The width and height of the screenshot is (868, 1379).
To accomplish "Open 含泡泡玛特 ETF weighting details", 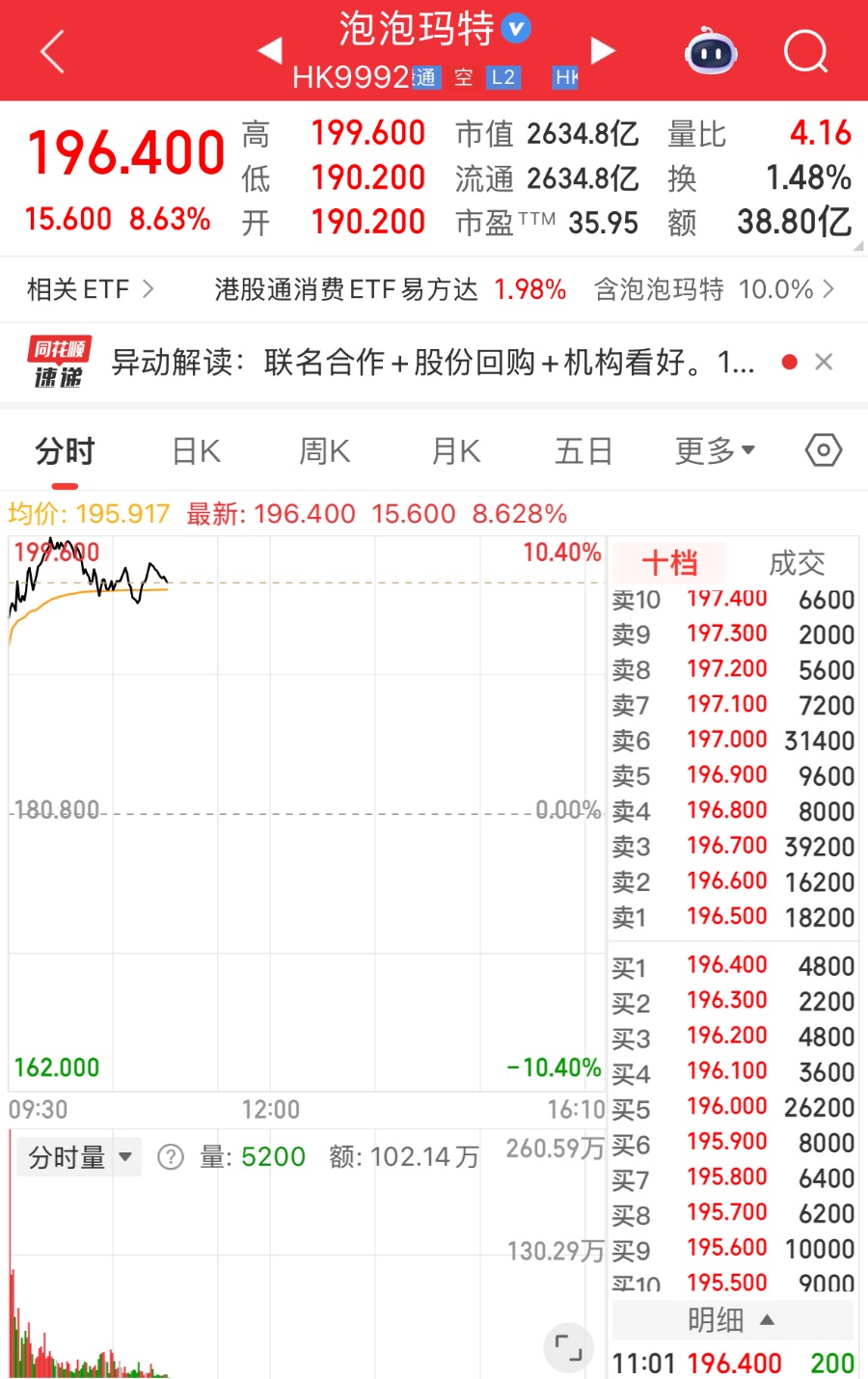I will tap(714, 289).
